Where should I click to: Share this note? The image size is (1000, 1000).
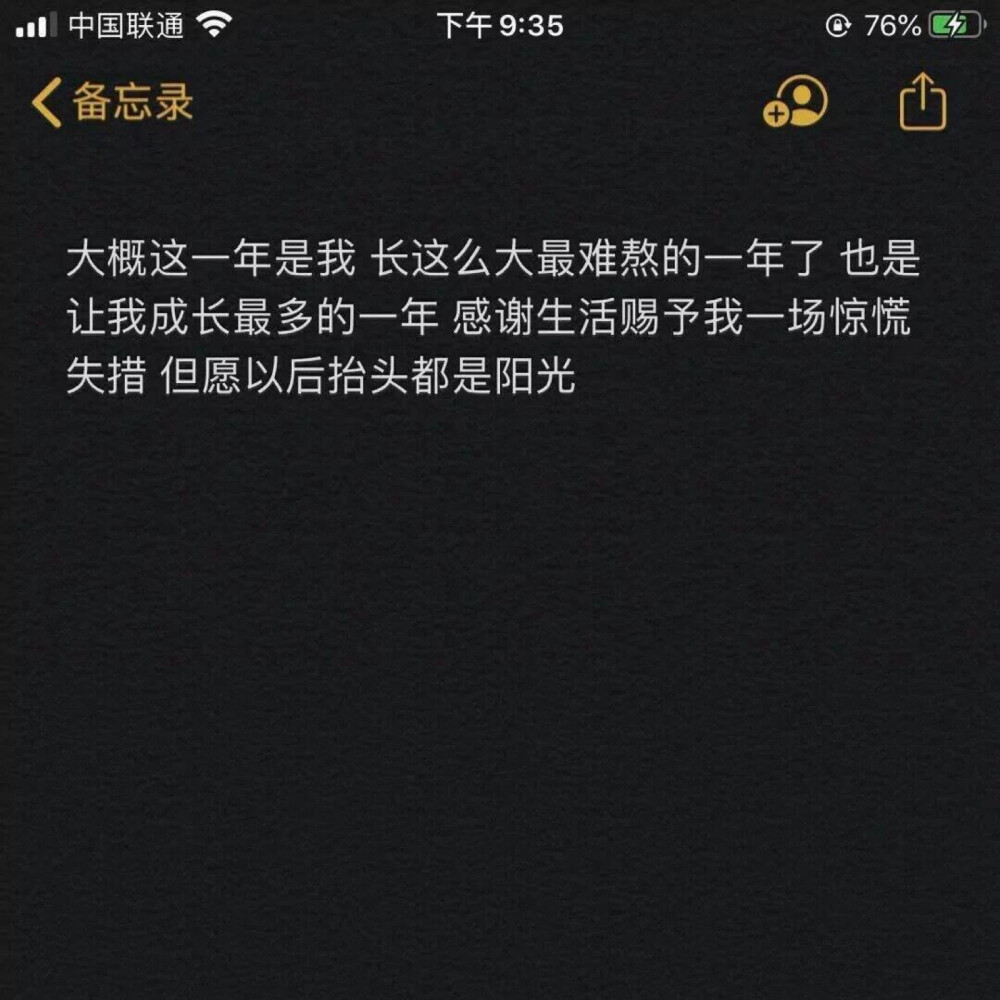922,103
